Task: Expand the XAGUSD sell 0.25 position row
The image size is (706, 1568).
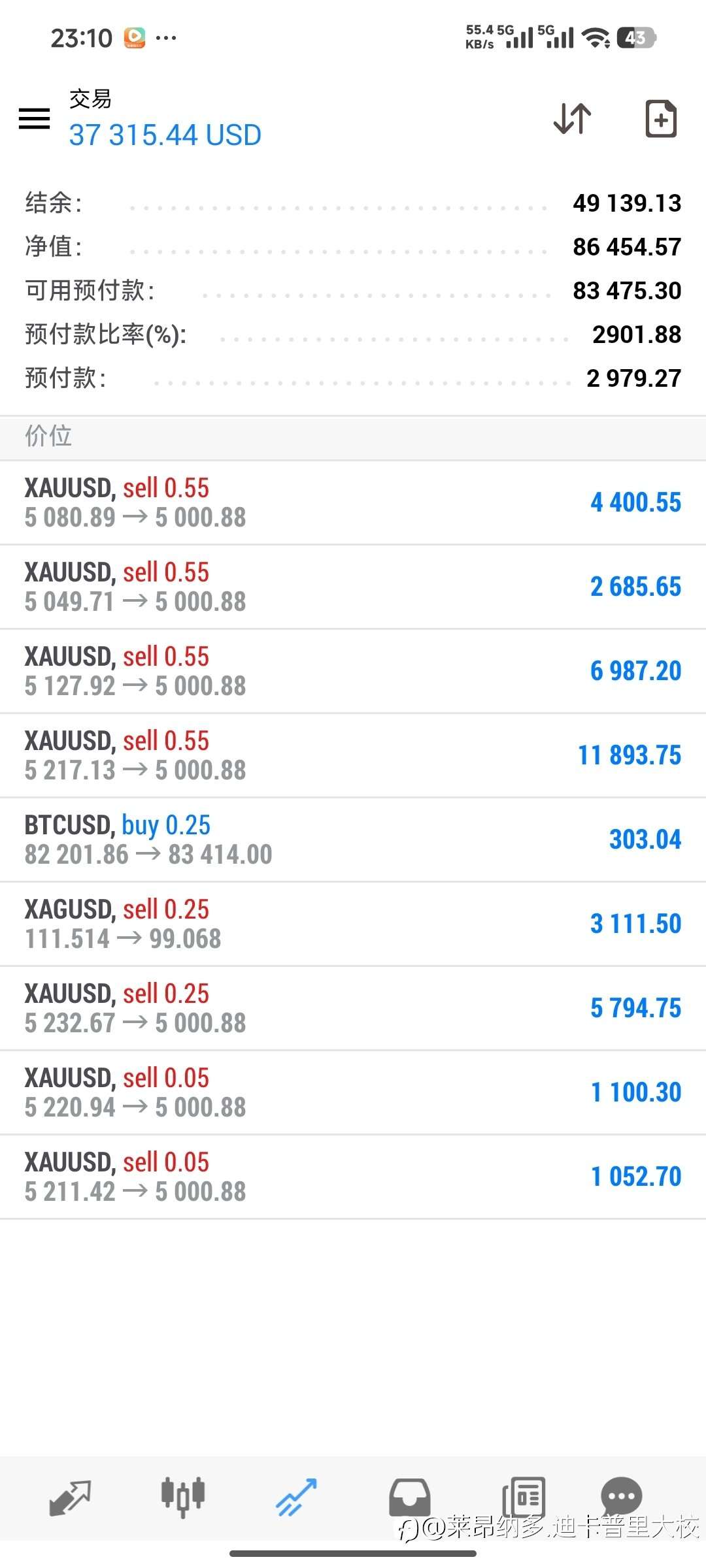Action: pos(353,923)
